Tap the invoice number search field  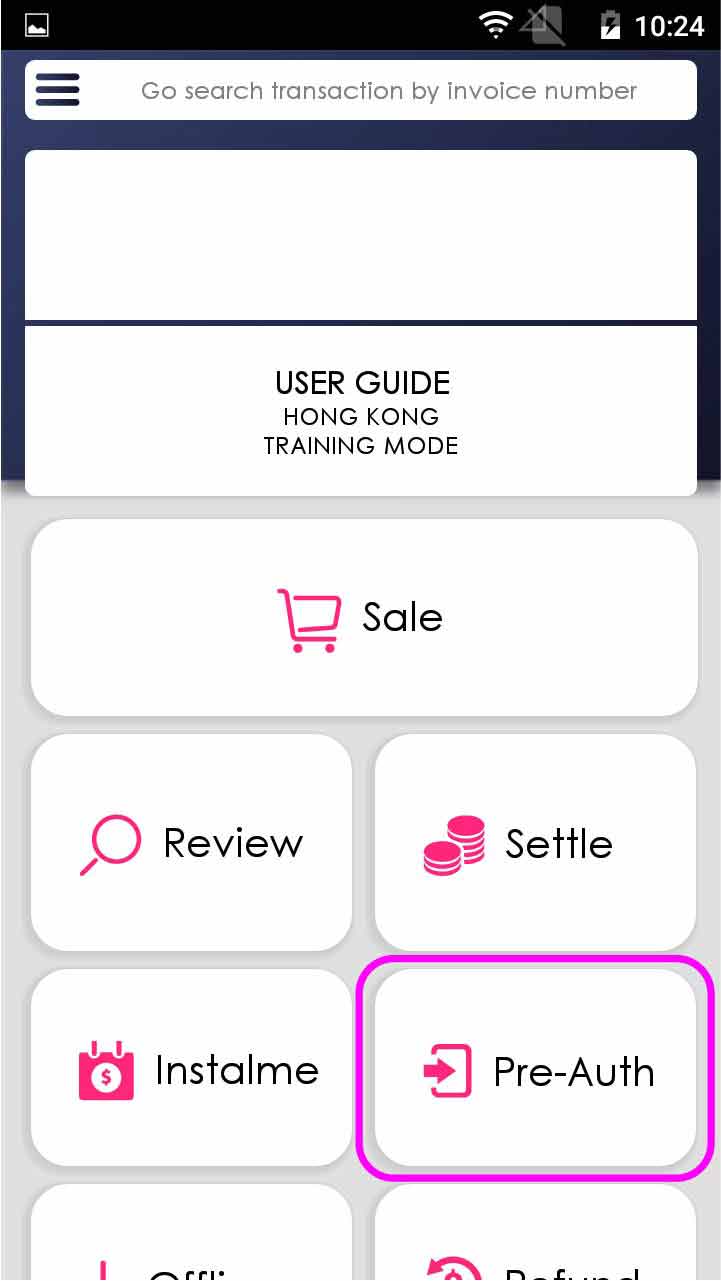pyautogui.click(x=388, y=91)
